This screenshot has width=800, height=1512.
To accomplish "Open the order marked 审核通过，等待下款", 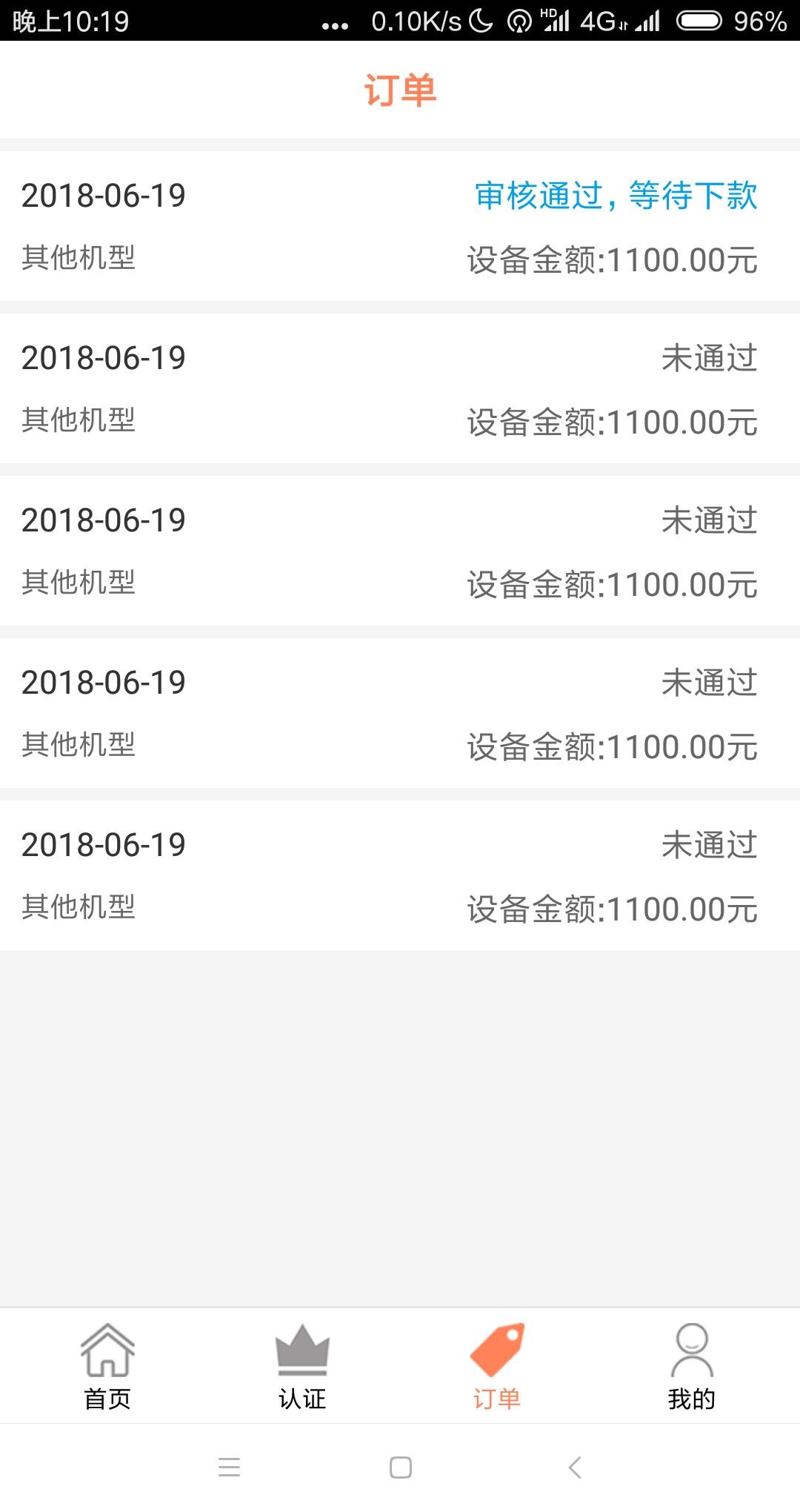I will [400, 226].
